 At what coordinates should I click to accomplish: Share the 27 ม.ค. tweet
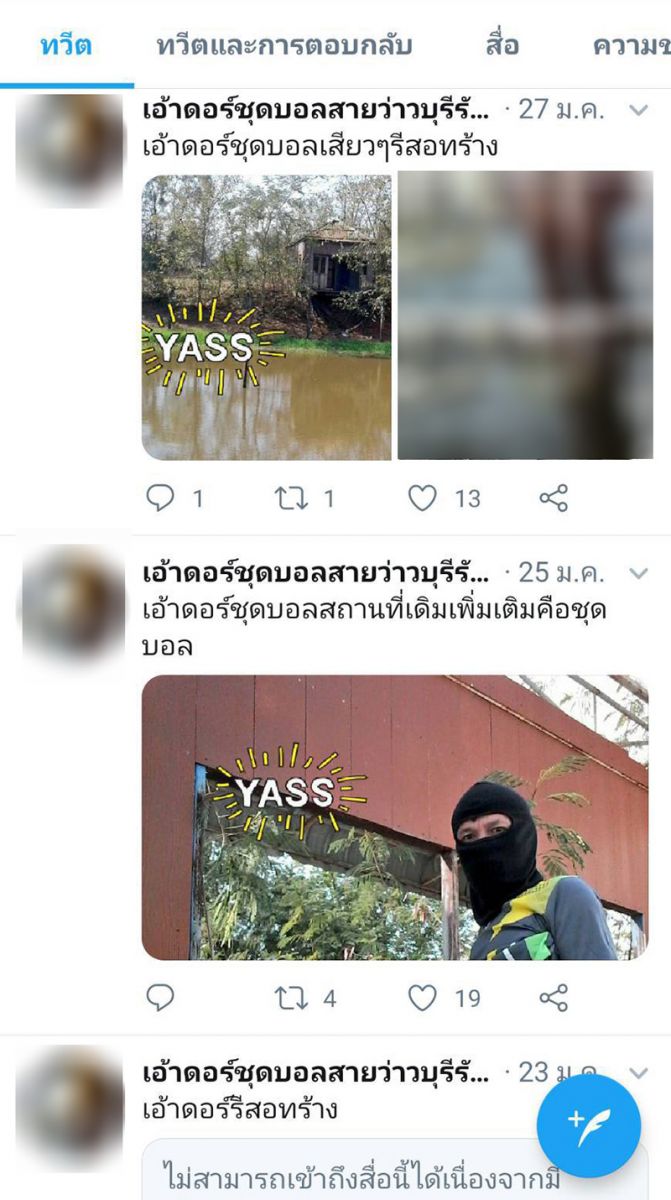point(554,497)
